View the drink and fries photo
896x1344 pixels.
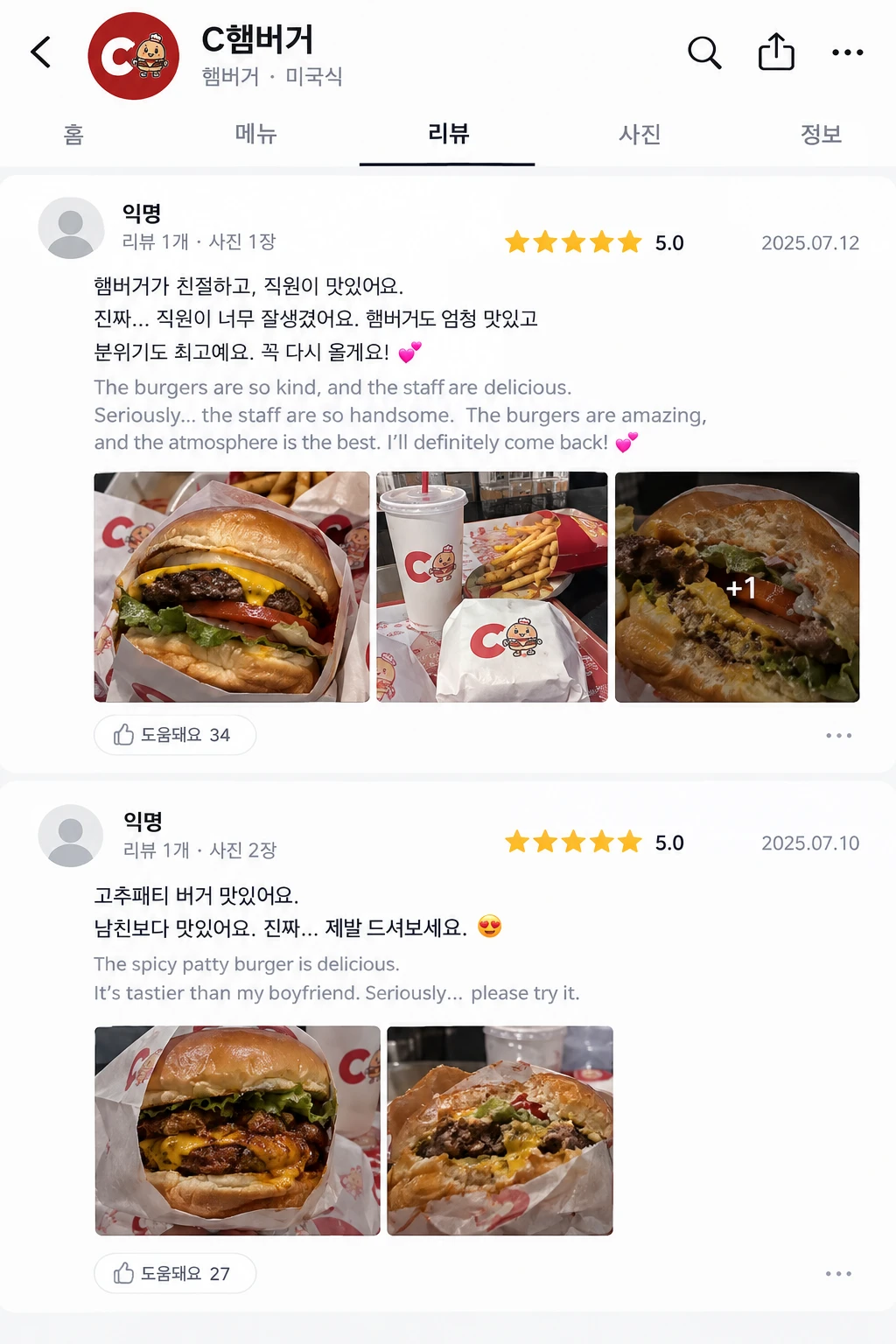[492, 587]
